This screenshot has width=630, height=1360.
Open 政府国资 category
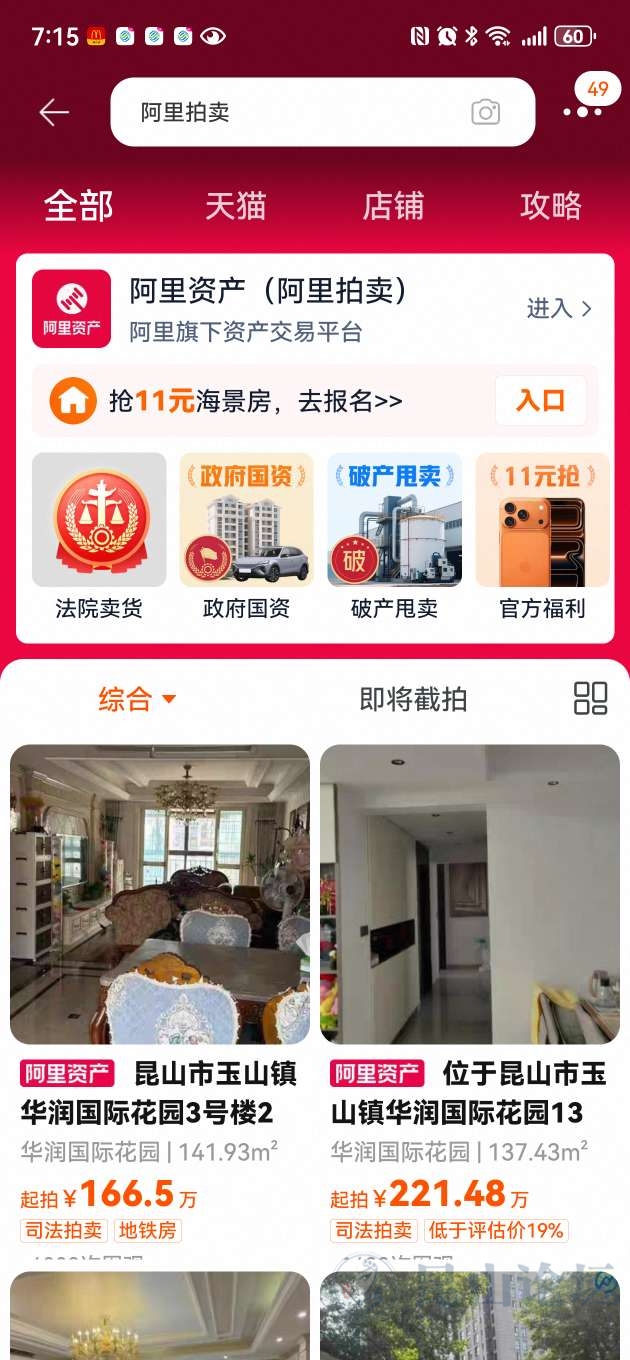(x=246, y=536)
